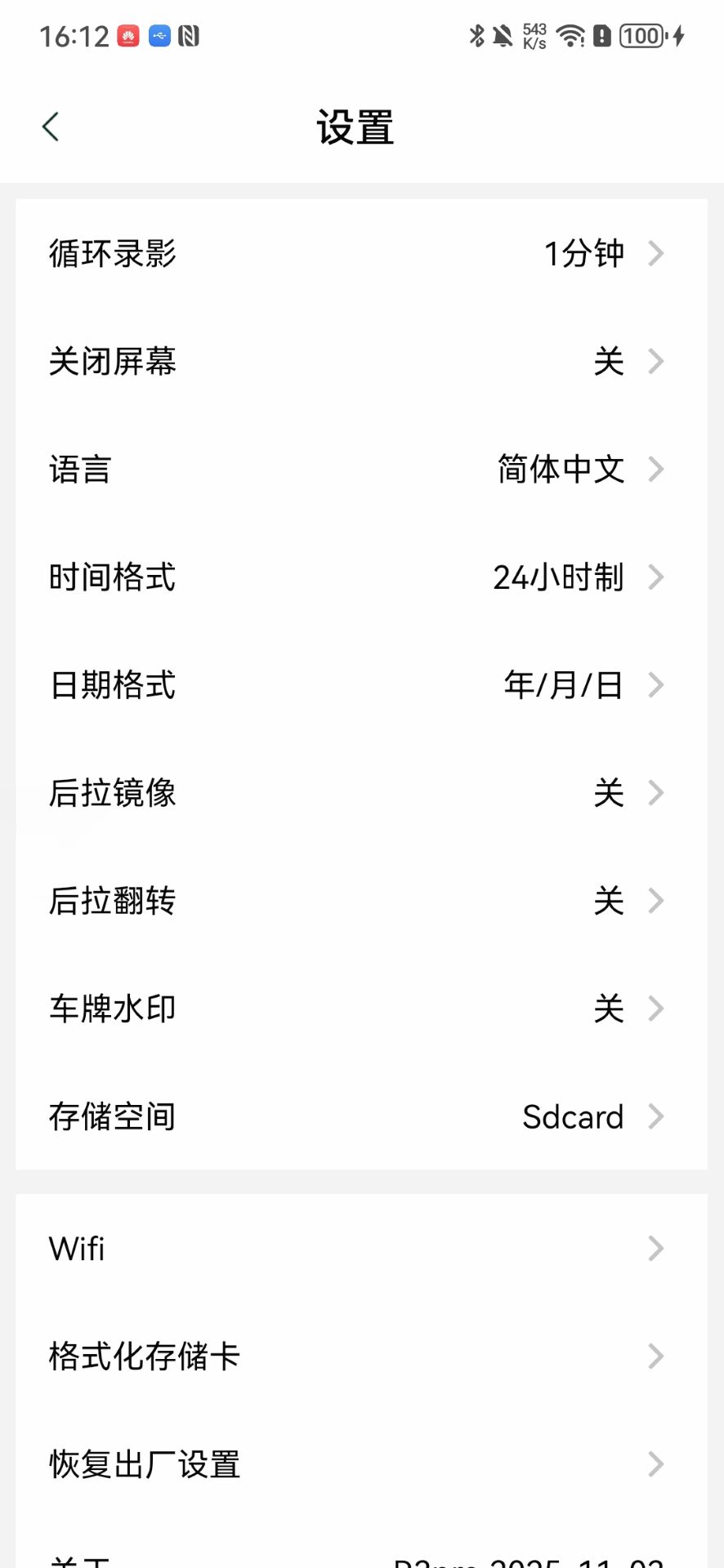Tap 格式化存储卡 to format the card
Viewport: 724px width, 1568px height.
click(x=362, y=1356)
